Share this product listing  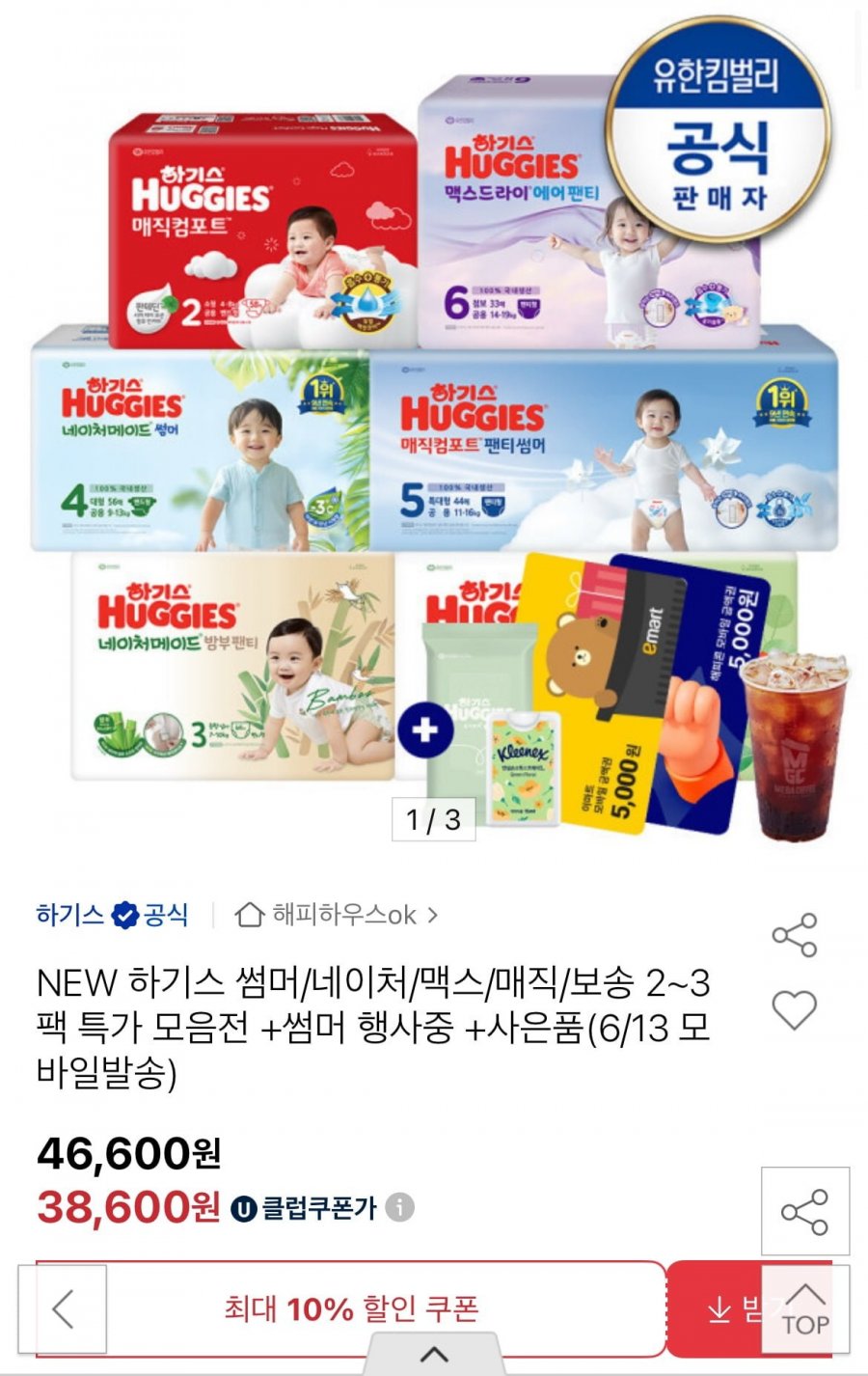click(x=794, y=935)
